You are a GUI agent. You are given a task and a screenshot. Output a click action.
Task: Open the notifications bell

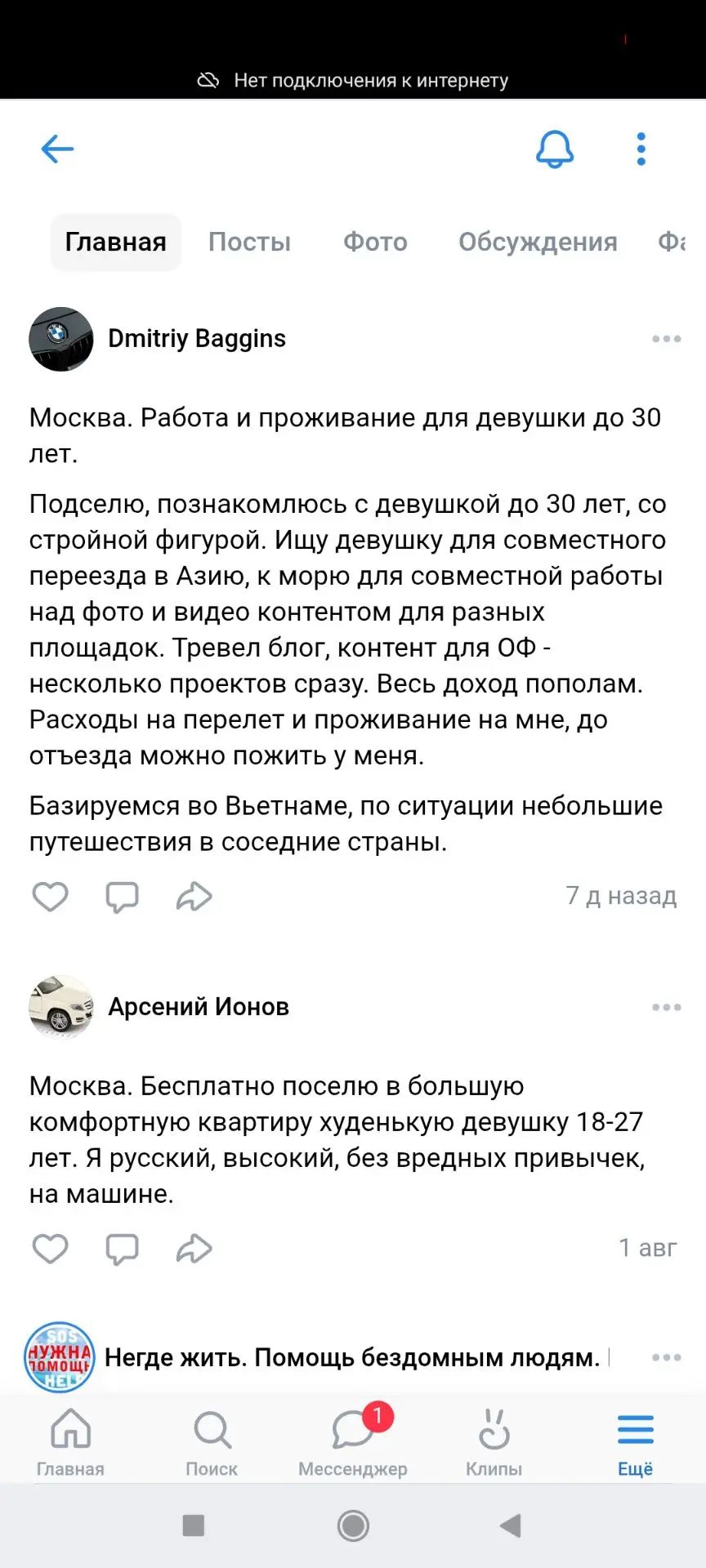(555, 149)
